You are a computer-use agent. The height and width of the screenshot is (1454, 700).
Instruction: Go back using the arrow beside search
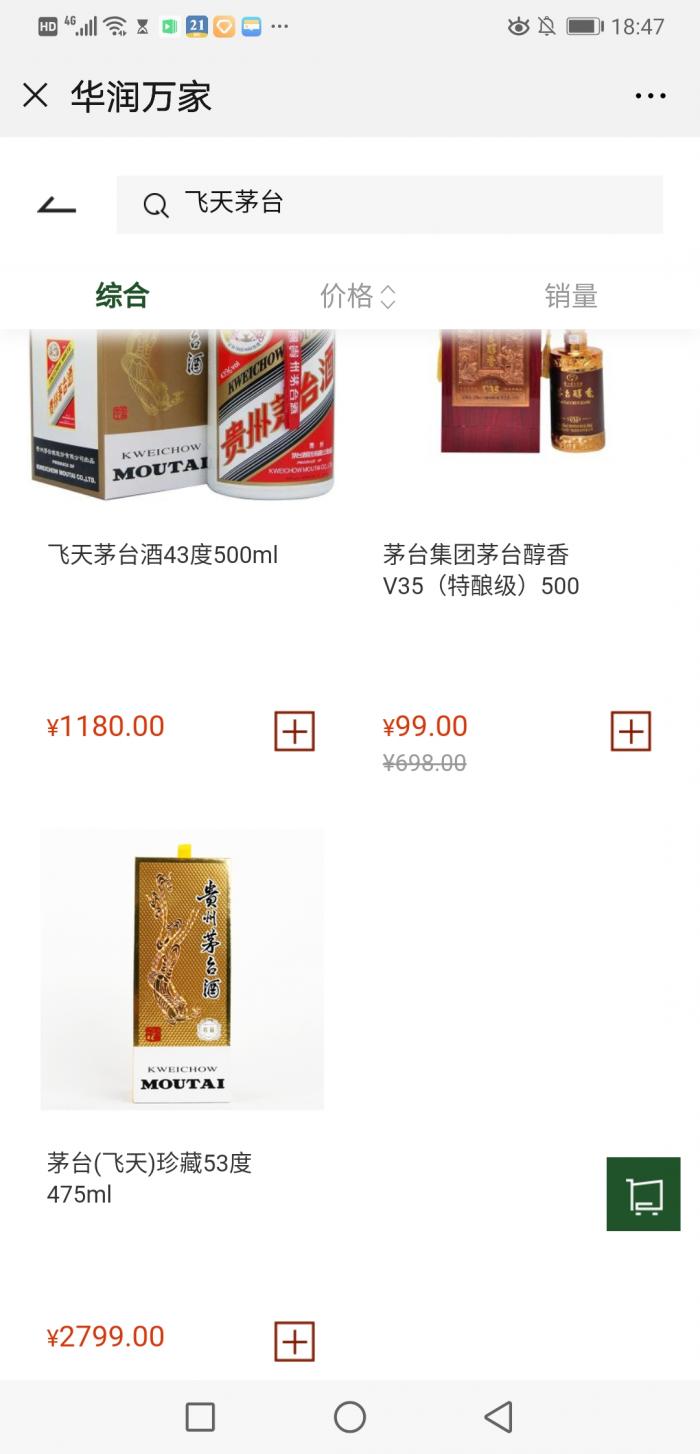click(57, 206)
